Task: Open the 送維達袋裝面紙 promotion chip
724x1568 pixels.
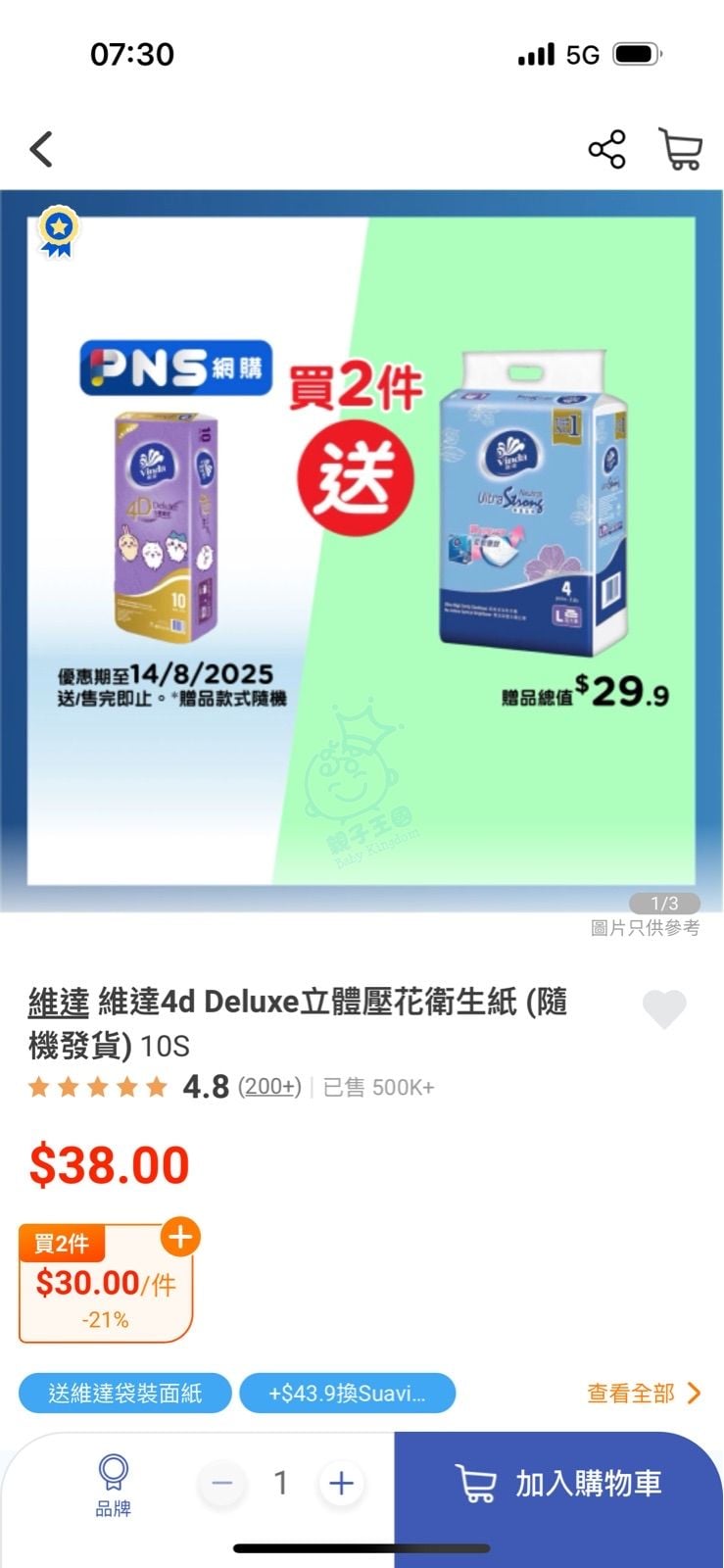Action: (x=124, y=1393)
